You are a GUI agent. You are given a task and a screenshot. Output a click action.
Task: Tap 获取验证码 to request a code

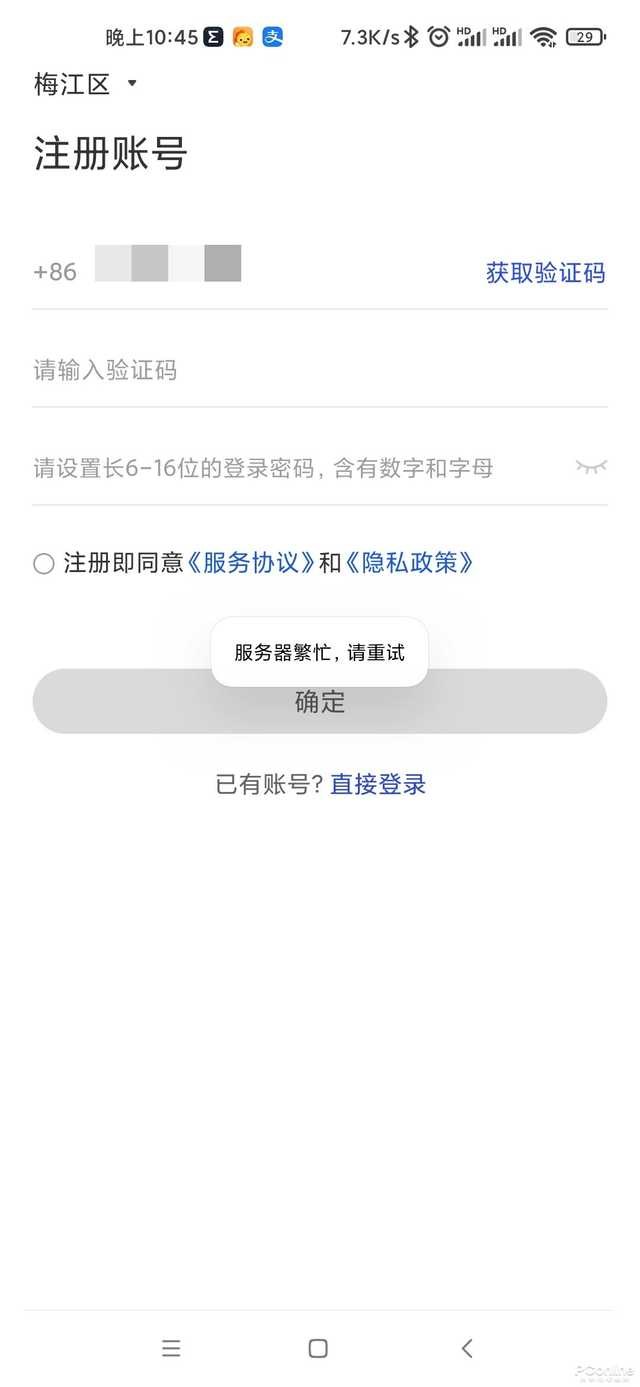pos(545,272)
